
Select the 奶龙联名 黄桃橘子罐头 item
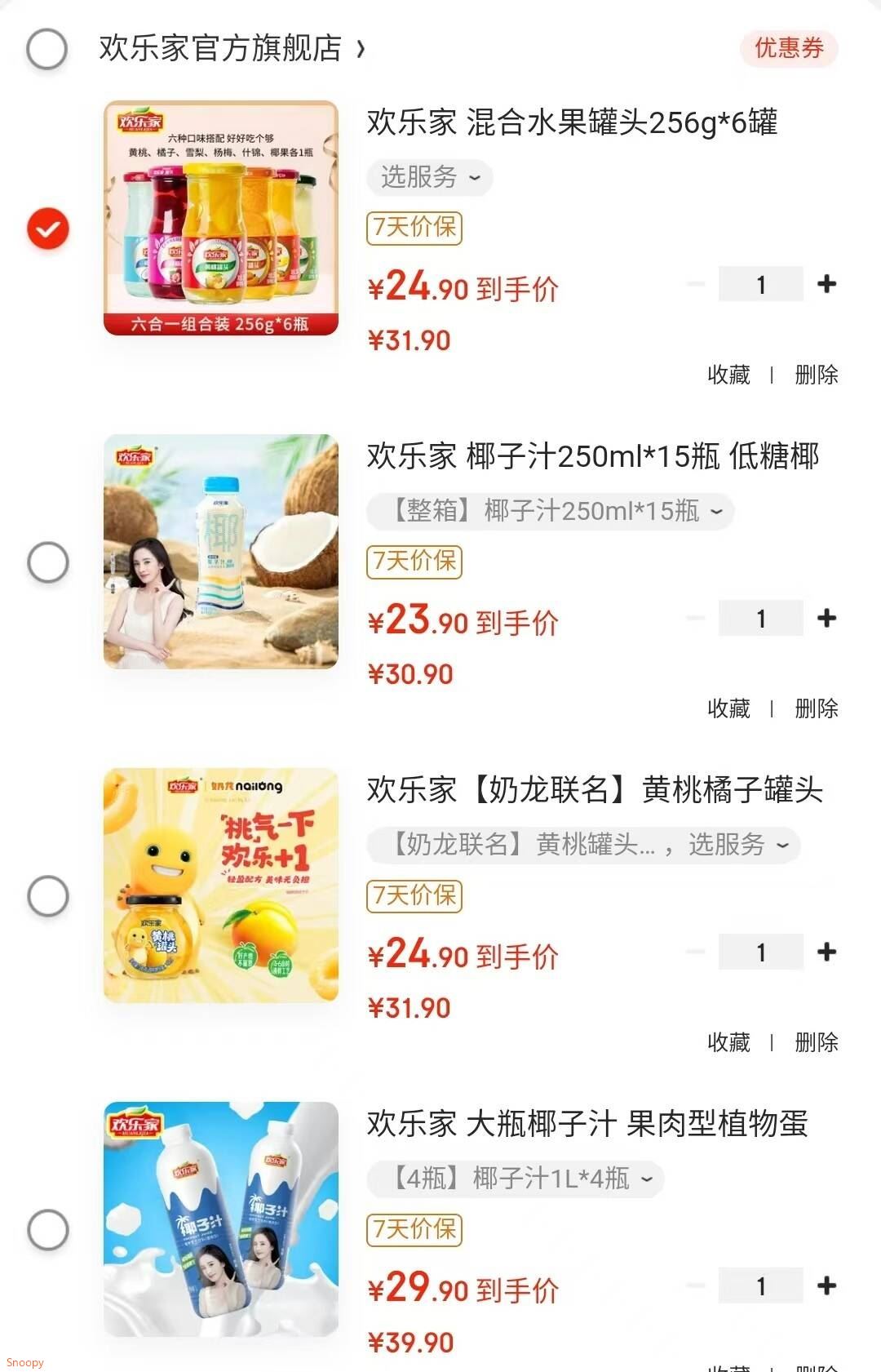point(48,896)
